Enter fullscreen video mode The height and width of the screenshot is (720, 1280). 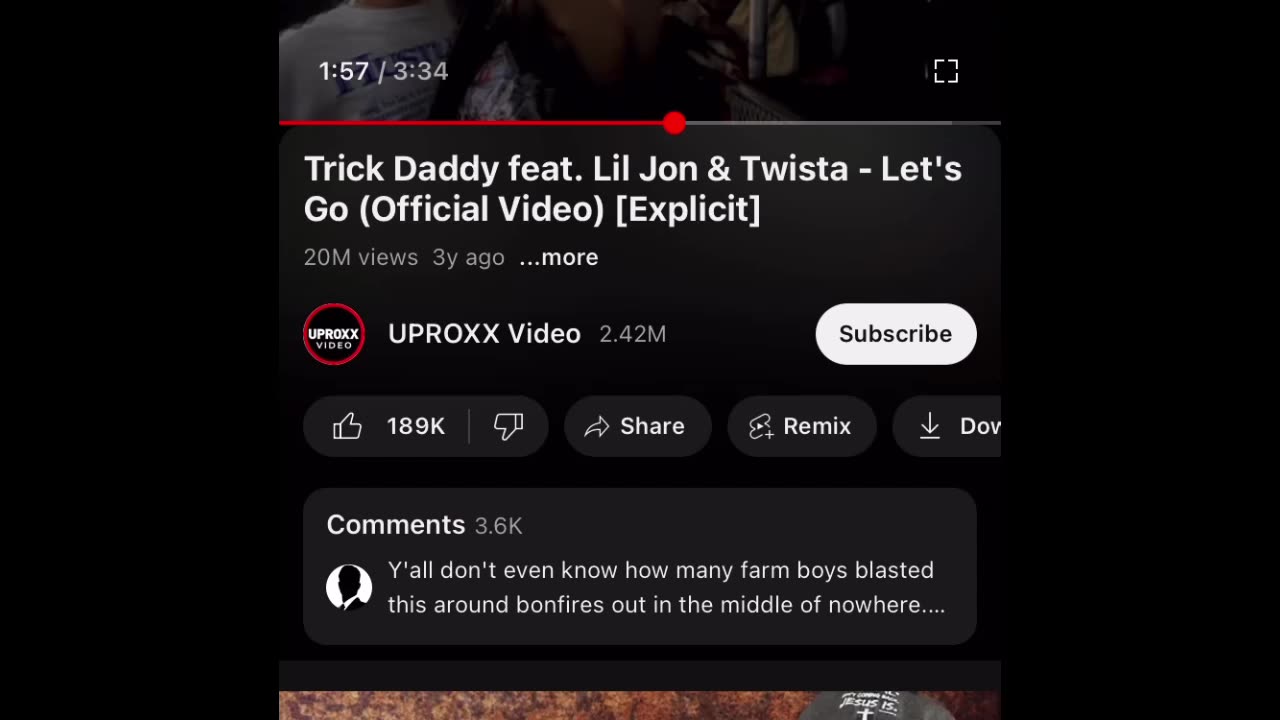click(945, 71)
